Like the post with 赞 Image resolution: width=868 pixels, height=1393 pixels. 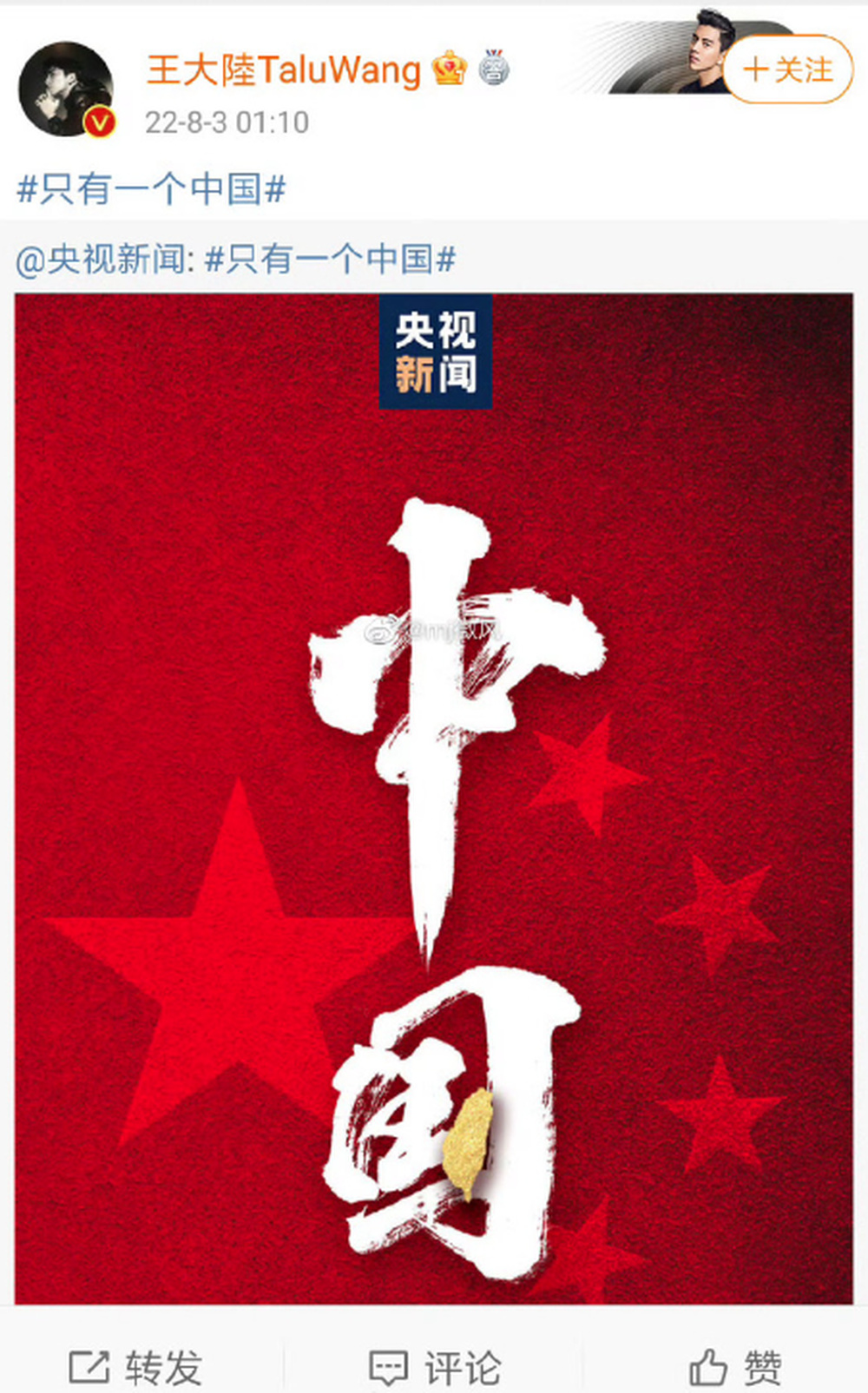click(x=735, y=1368)
